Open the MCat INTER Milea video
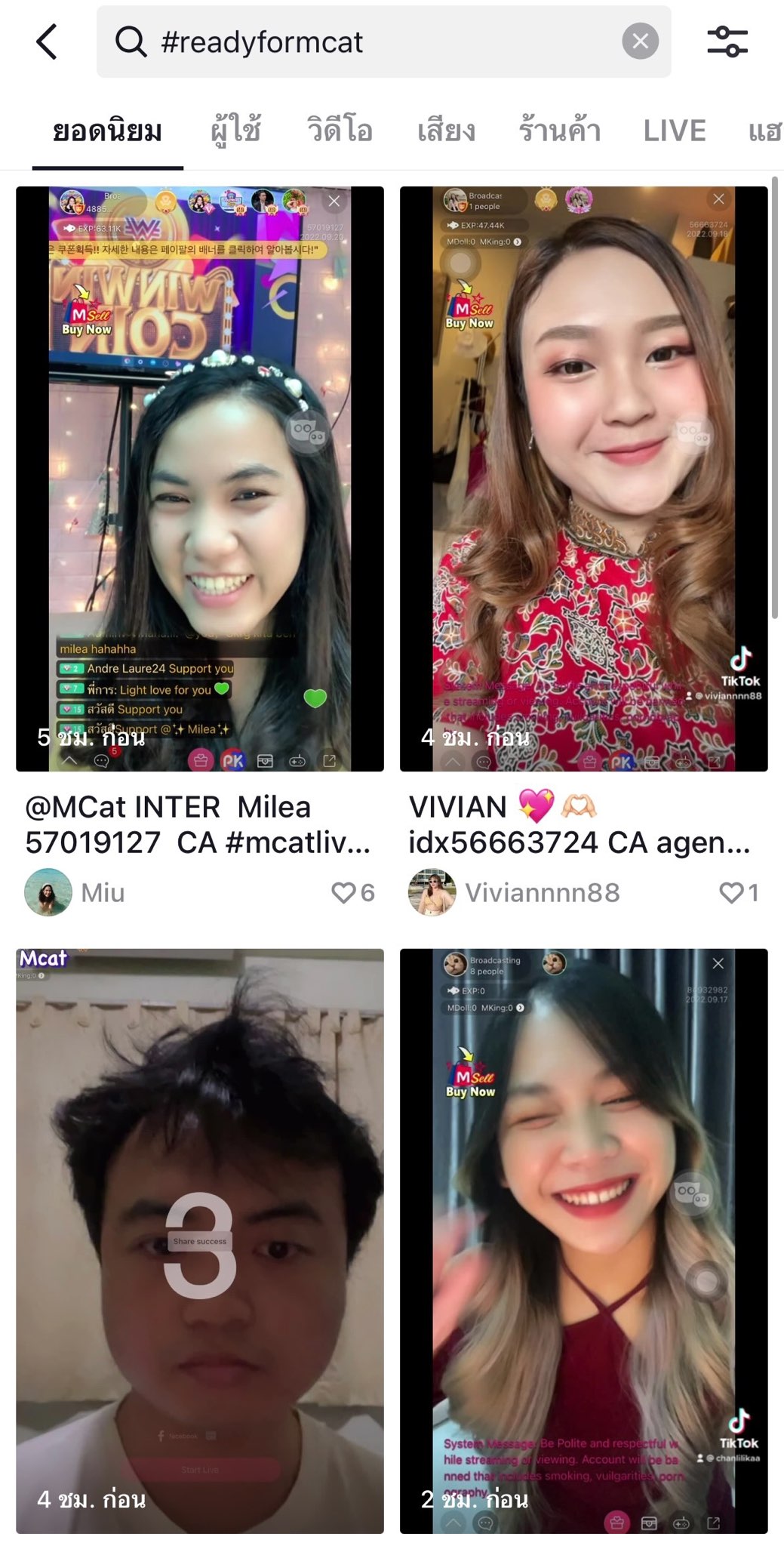The width and height of the screenshot is (784, 1546). (x=200, y=479)
